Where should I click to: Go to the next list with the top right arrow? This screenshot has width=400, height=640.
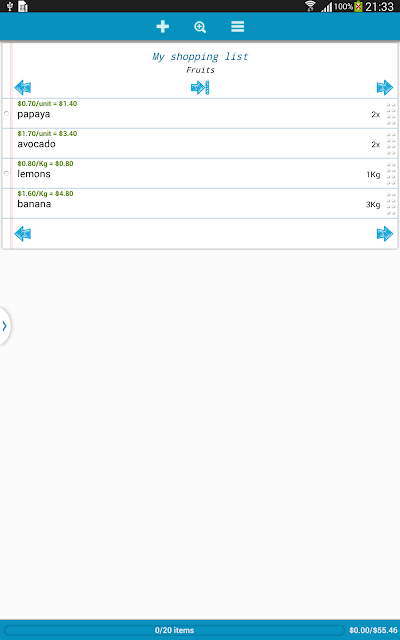point(384,87)
